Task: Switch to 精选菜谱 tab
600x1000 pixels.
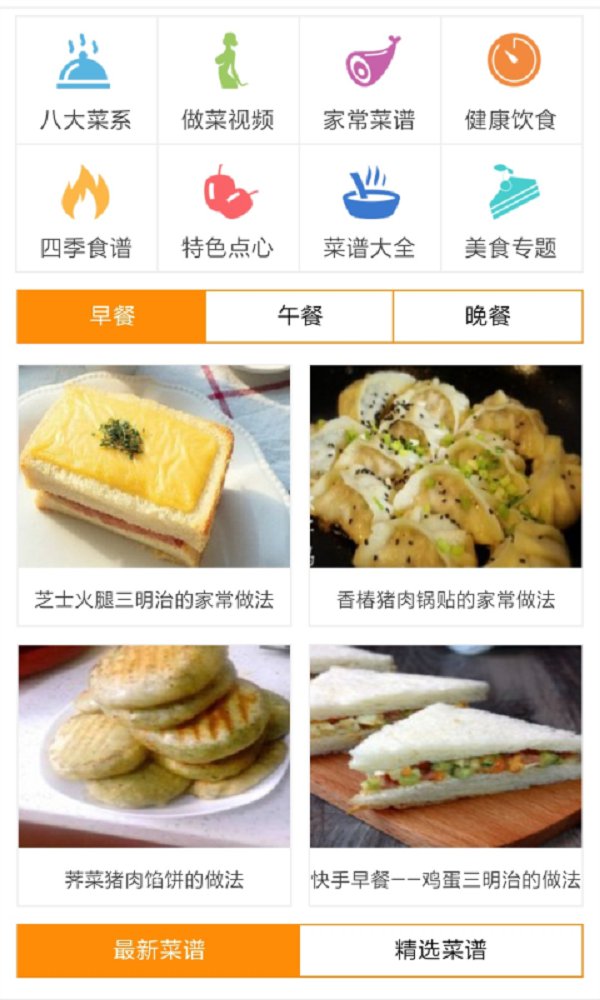Action: 441,950
